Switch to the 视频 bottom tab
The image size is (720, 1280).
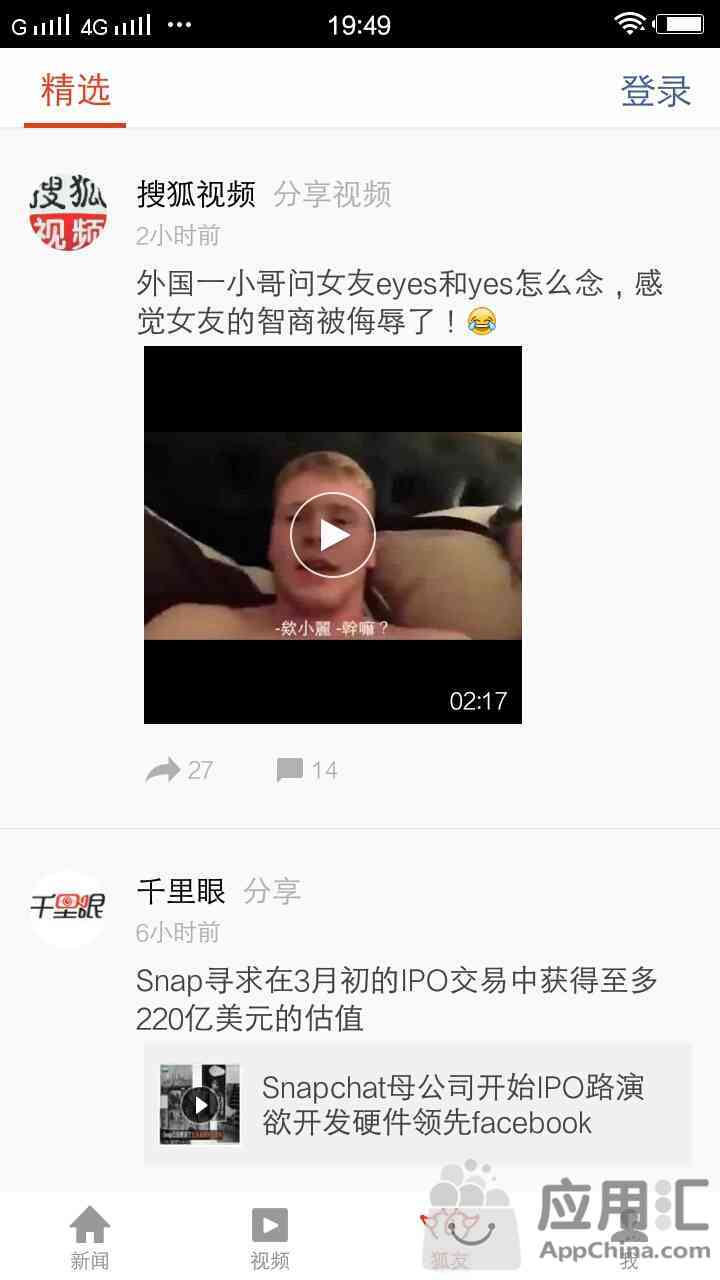[270, 1237]
